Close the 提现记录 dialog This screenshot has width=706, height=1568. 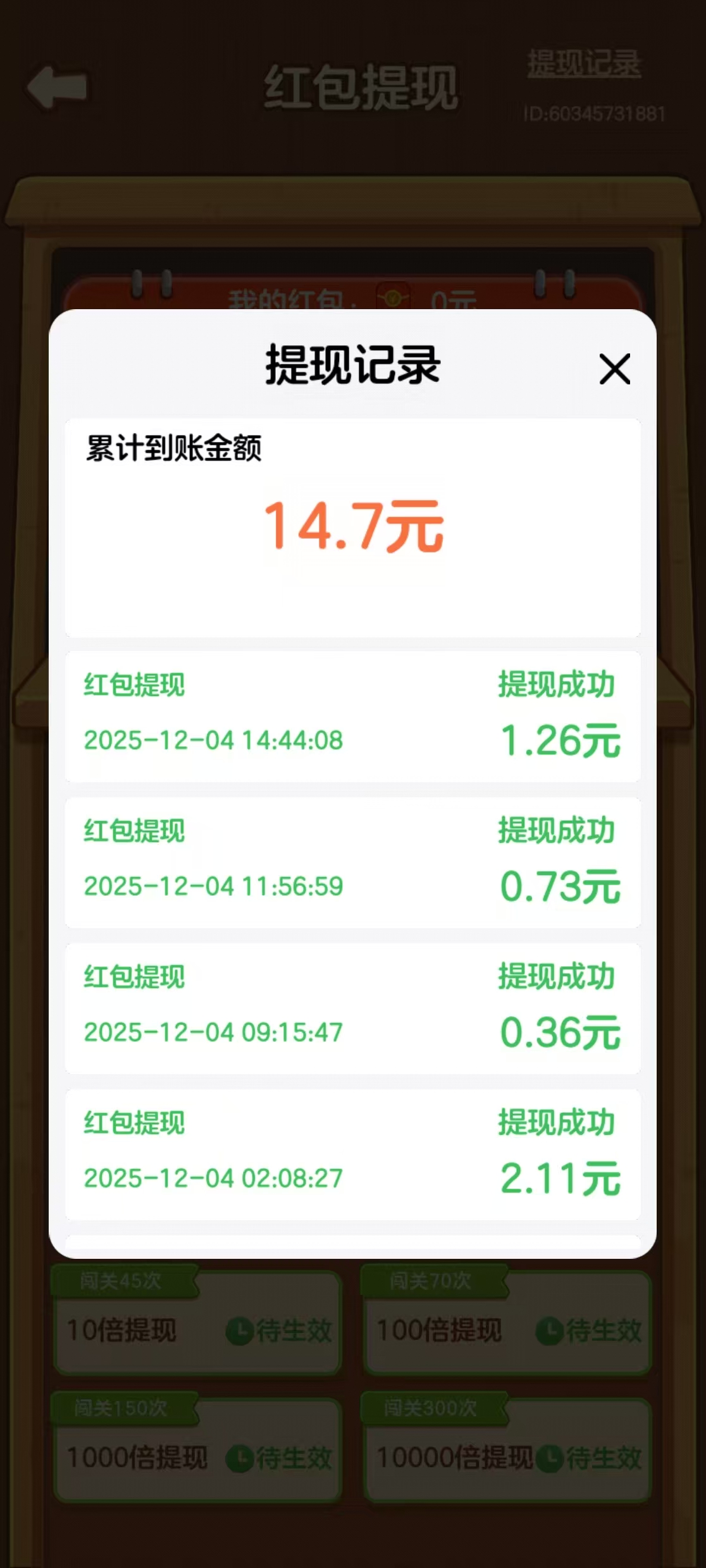coord(614,369)
